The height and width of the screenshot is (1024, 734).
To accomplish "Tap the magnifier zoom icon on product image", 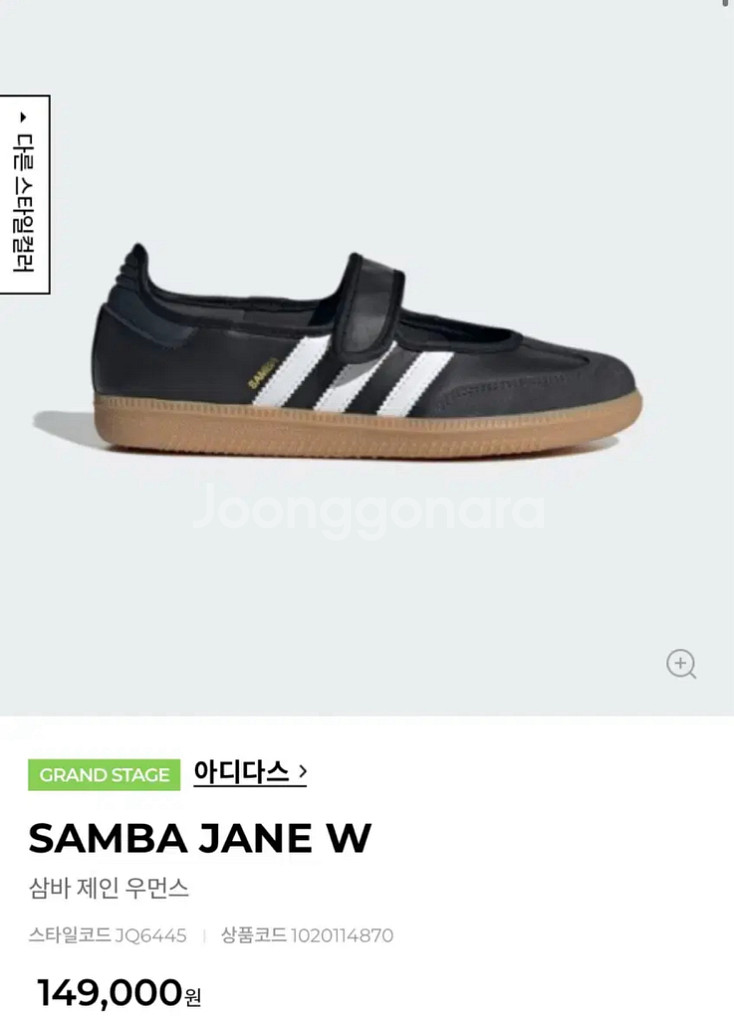I will [x=681, y=664].
